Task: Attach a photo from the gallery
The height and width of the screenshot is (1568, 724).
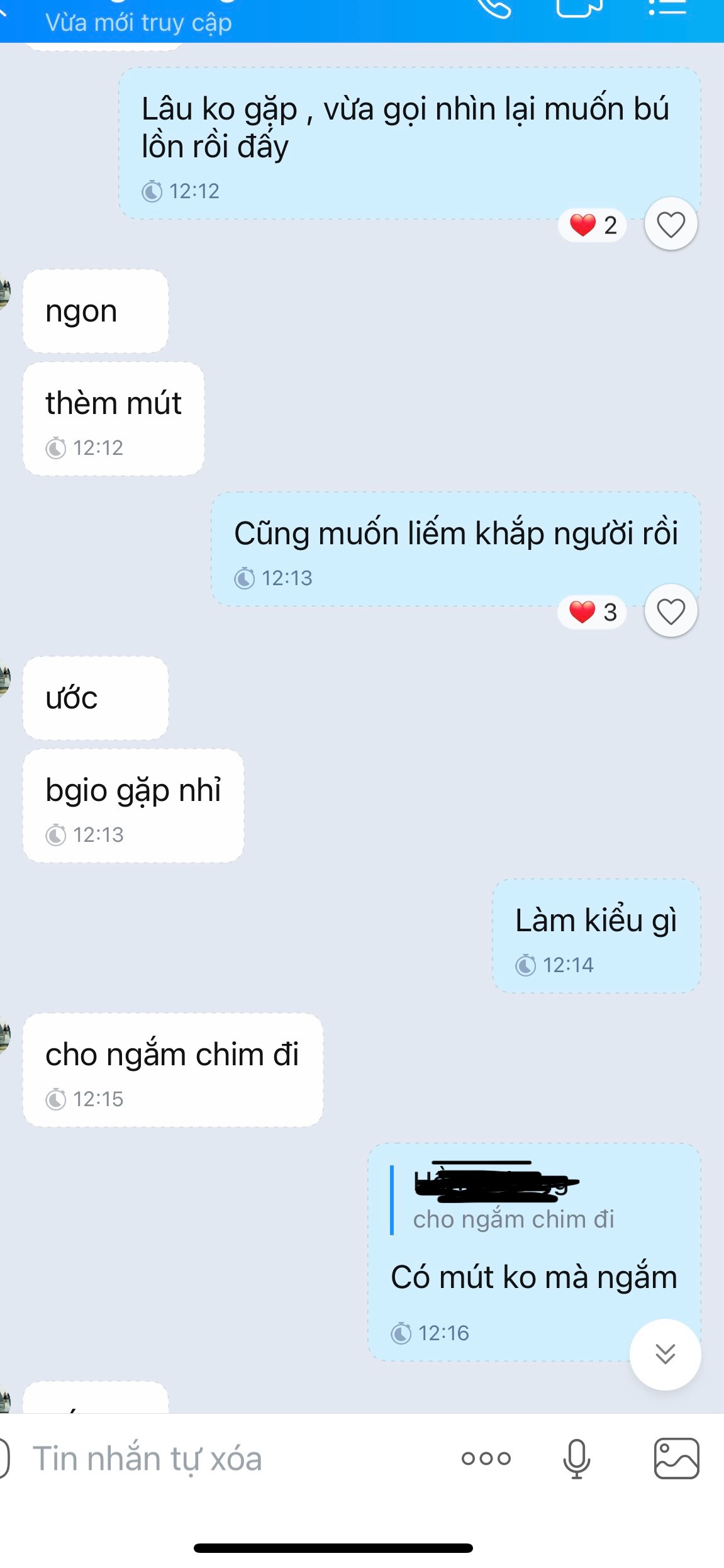Action: [677, 1459]
